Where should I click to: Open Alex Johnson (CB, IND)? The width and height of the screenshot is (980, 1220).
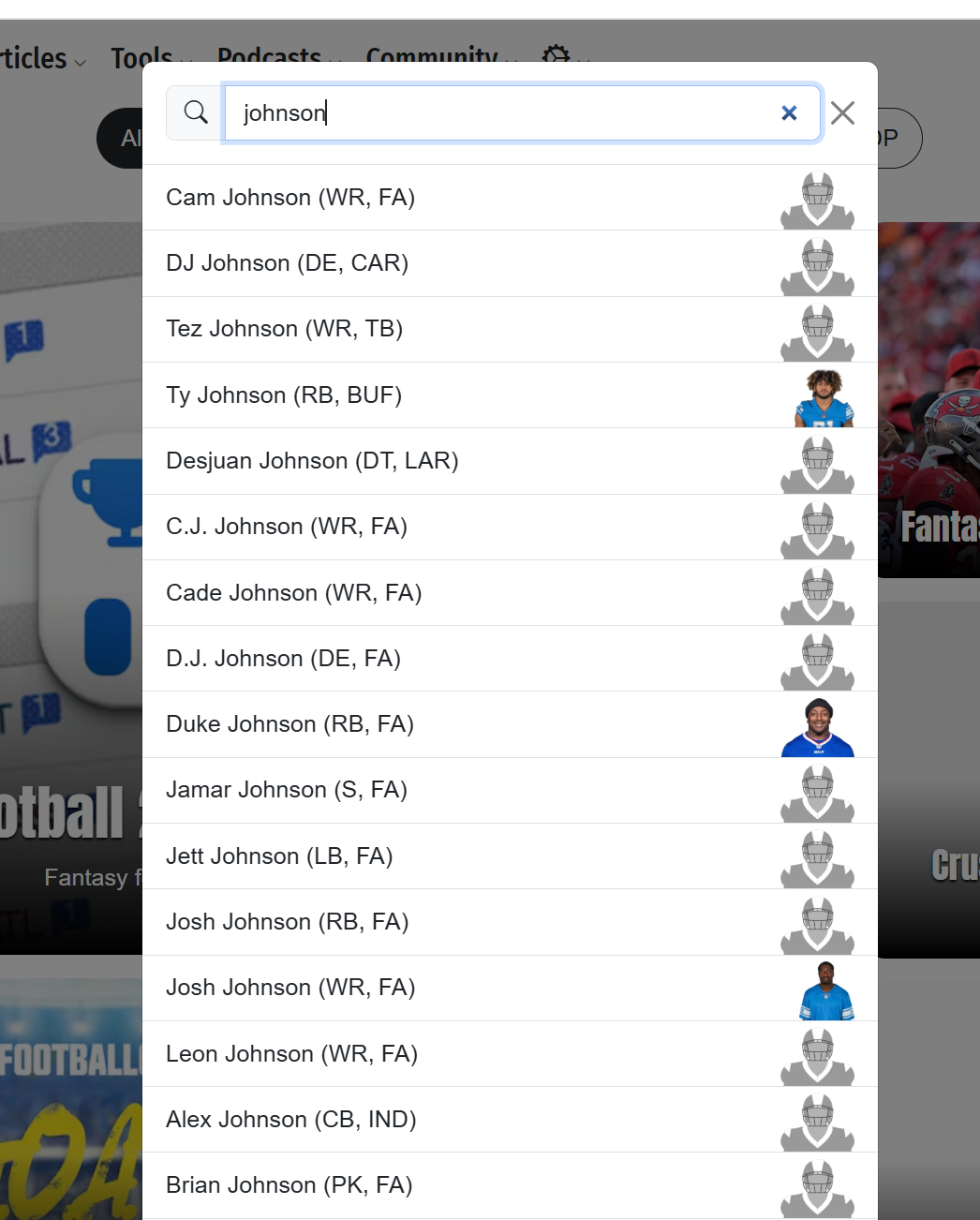290,1120
